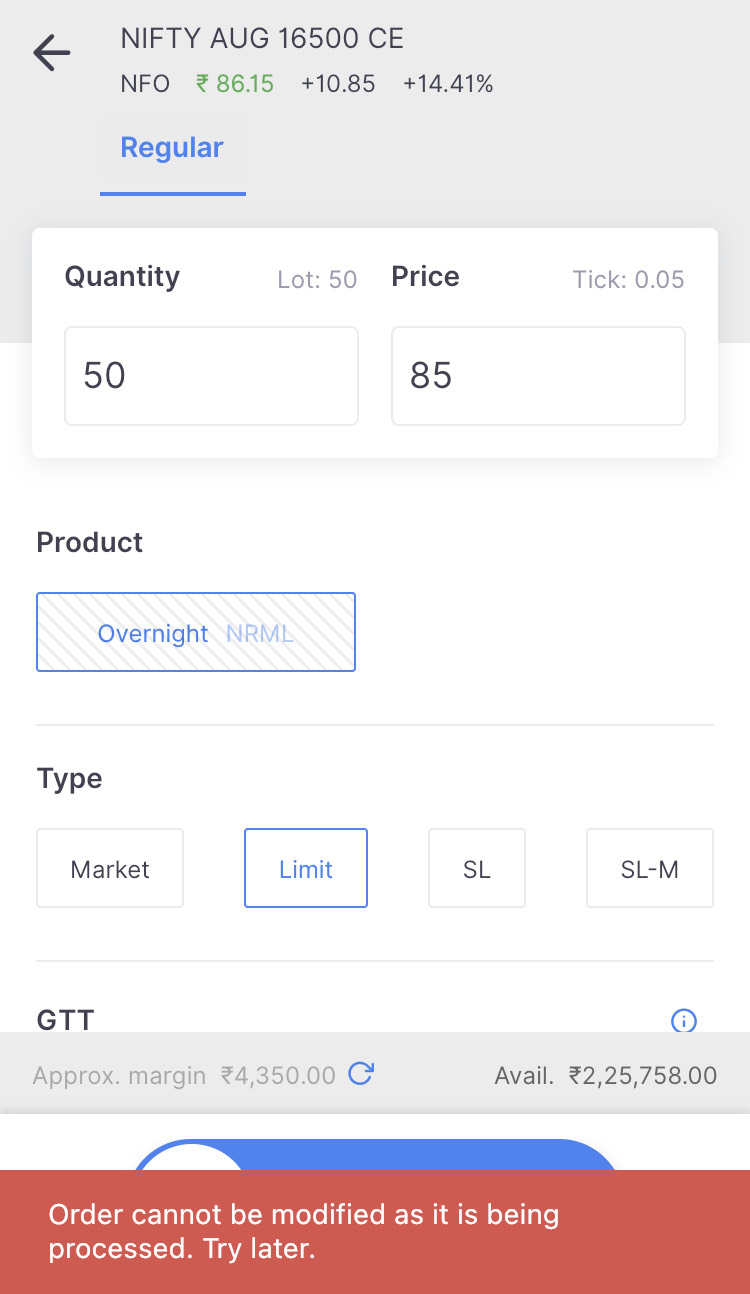Select the Regular order tab
Viewport: 750px width, 1294px height.
(172, 148)
